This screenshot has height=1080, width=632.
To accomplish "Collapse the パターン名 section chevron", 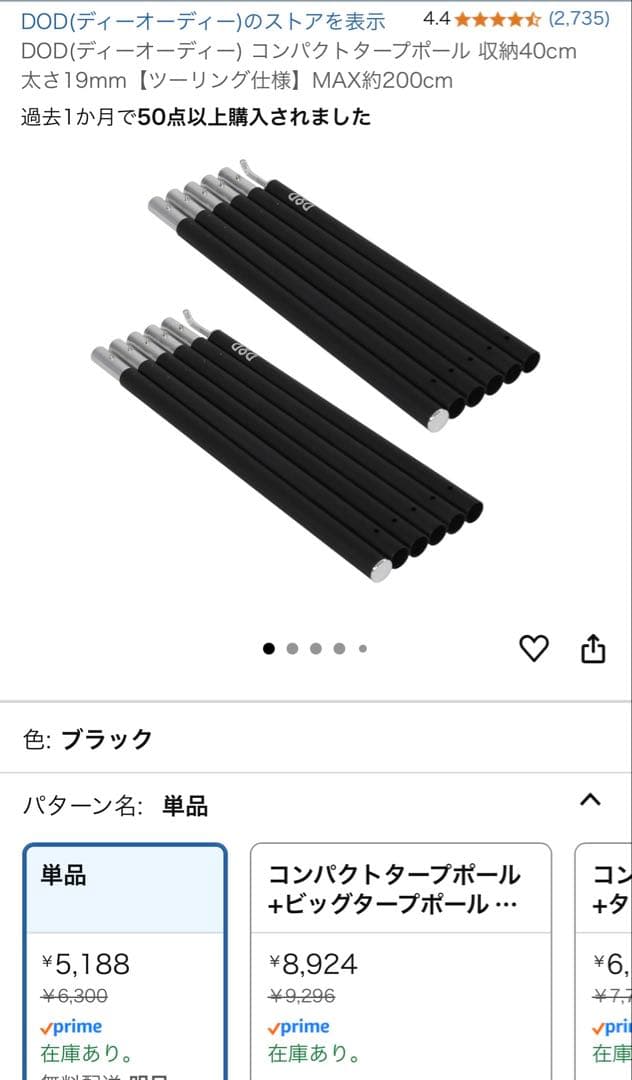I will (590, 800).
